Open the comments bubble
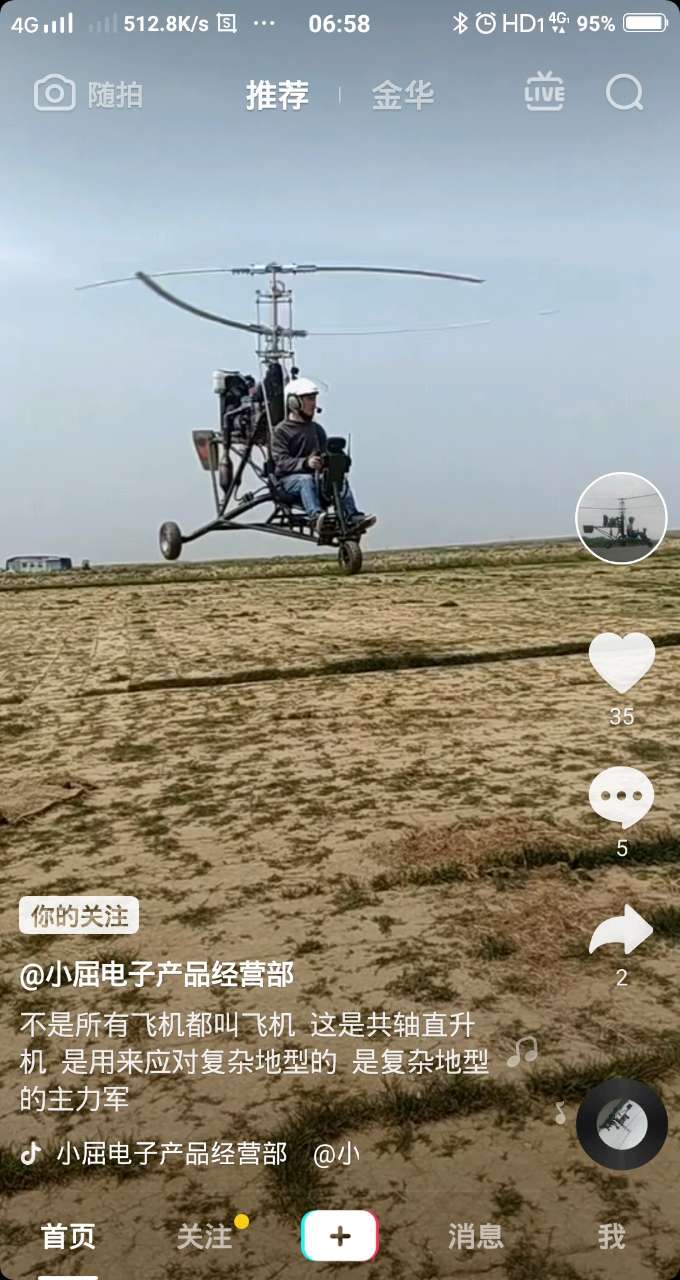Screen dimensions: 680x1280 (621, 797)
